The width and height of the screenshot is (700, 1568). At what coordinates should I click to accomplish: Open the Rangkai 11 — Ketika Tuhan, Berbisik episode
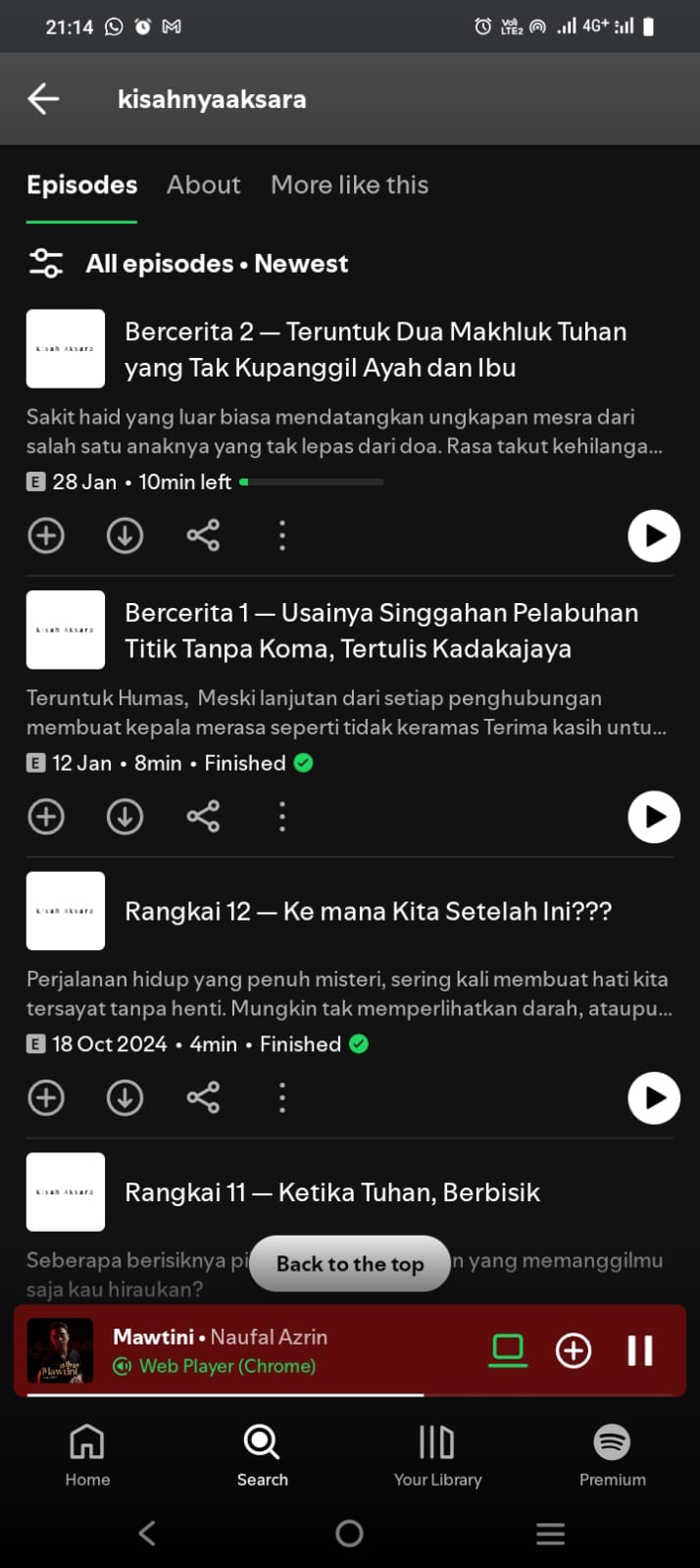pos(332,1192)
